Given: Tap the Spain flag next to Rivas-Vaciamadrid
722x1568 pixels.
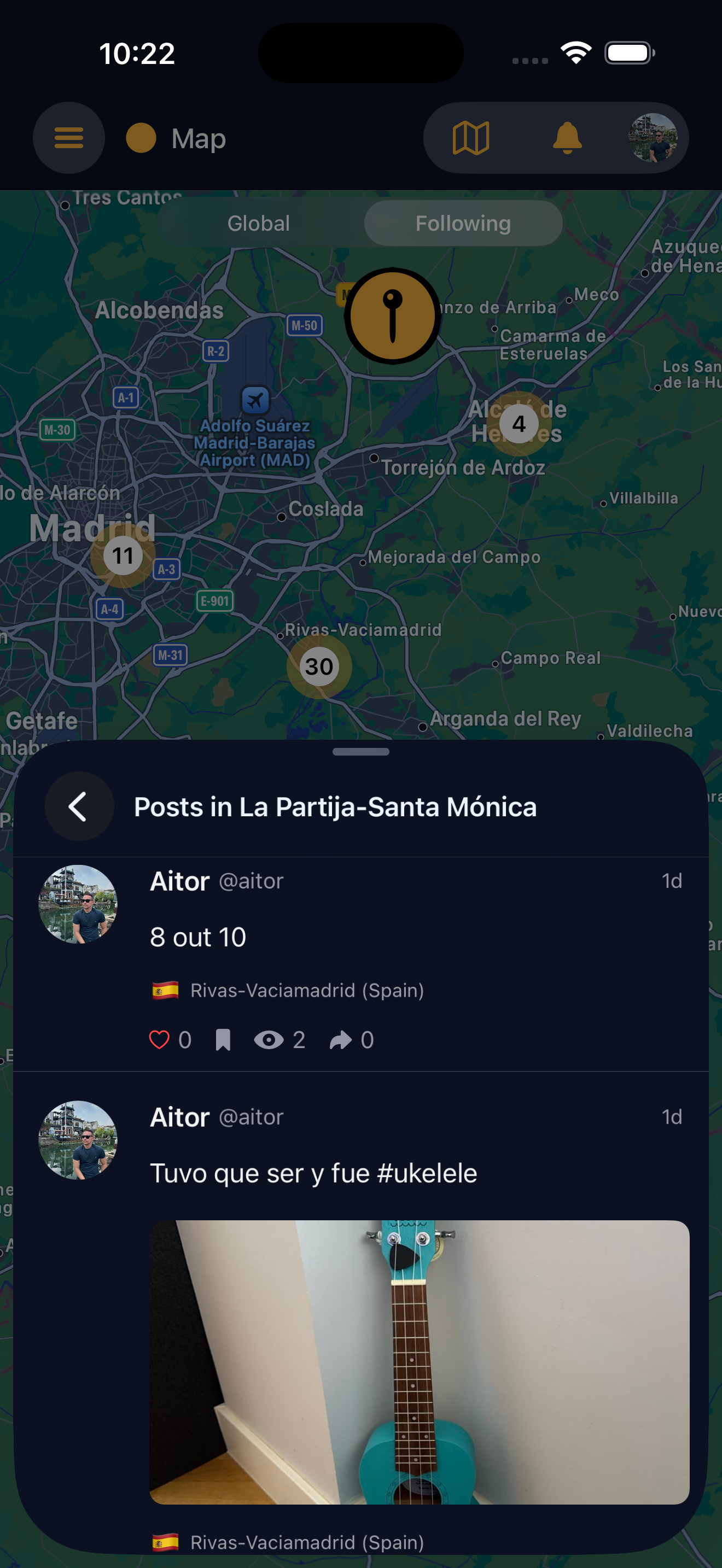Looking at the screenshot, I should (x=165, y=990).
